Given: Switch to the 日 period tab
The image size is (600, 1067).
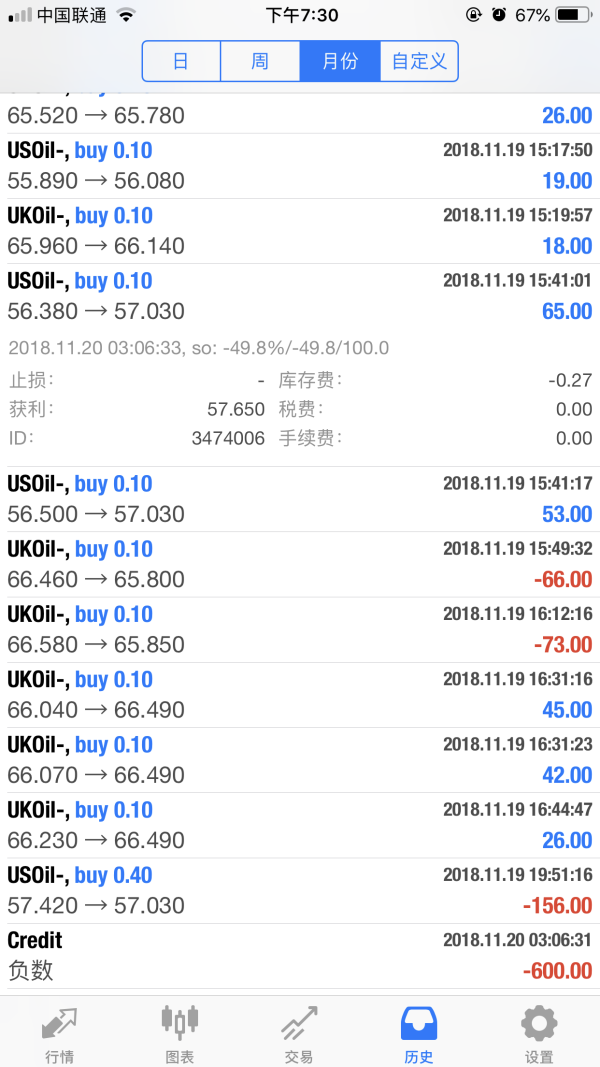Looking at the screenshot, I should tap(181, 61).
